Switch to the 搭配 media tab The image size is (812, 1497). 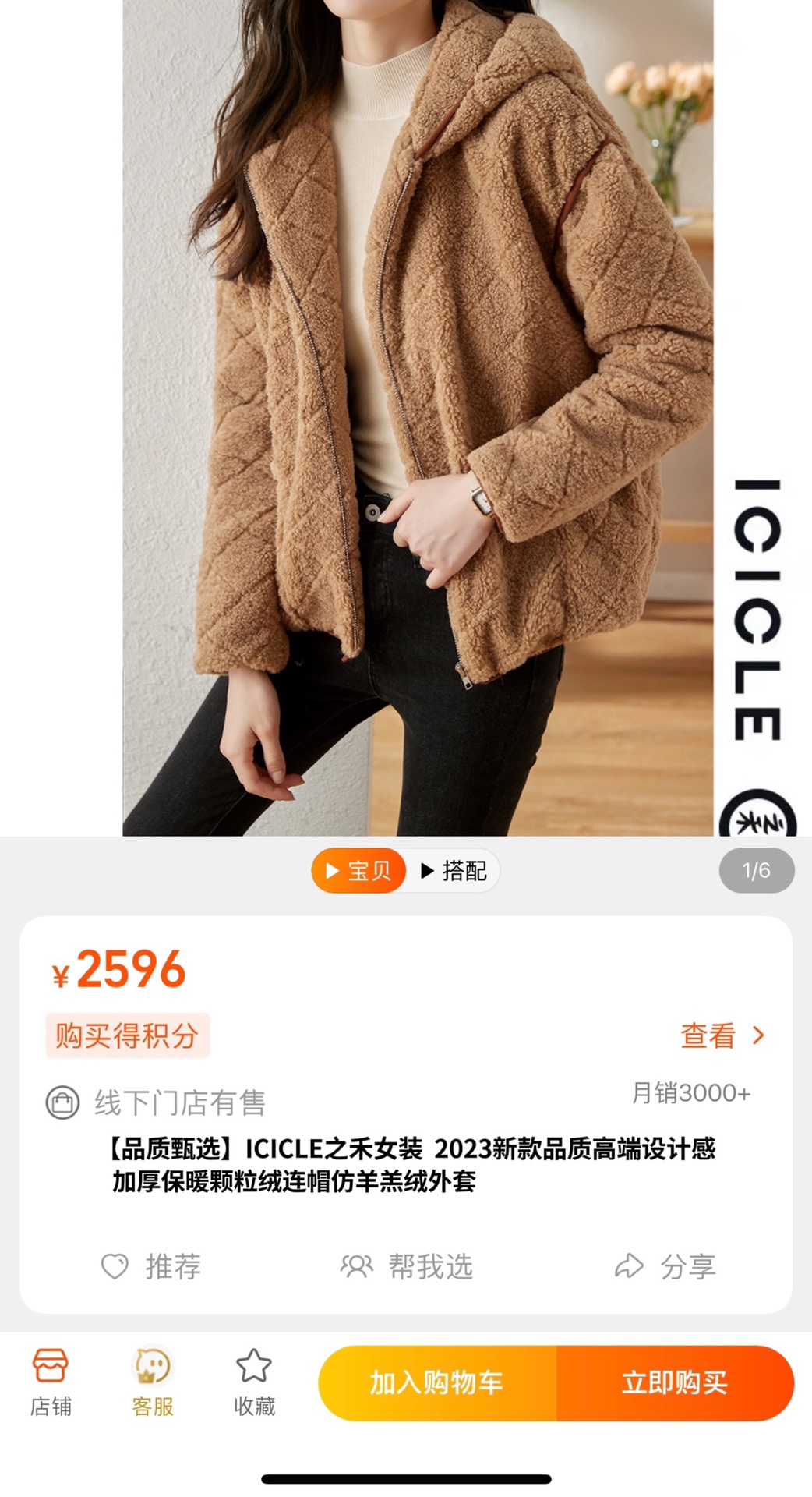pos(454,870)
